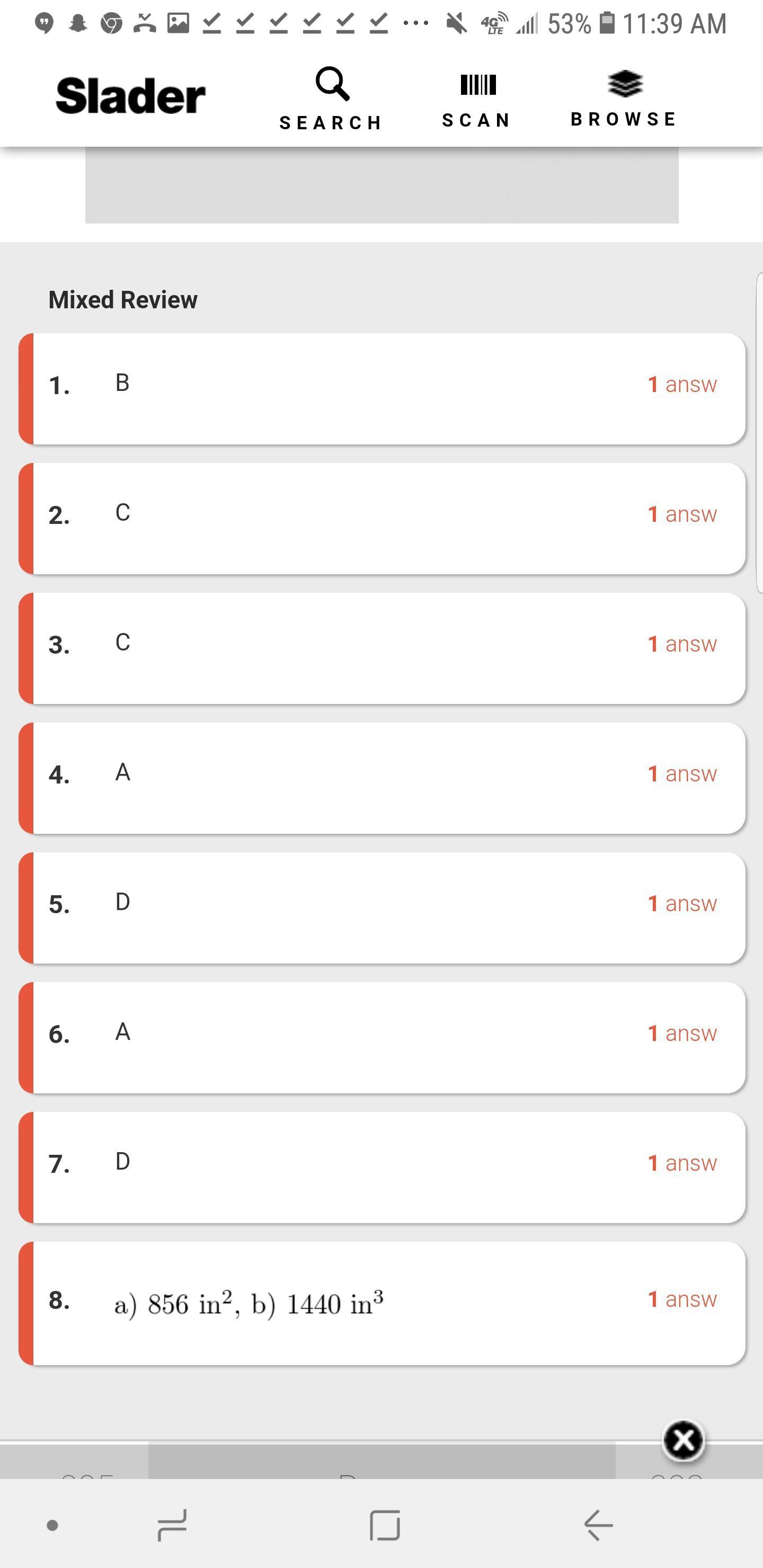Open exercise 3 answer card
The height and width of the screenshot is (1568, 763).
coord(382,648)
